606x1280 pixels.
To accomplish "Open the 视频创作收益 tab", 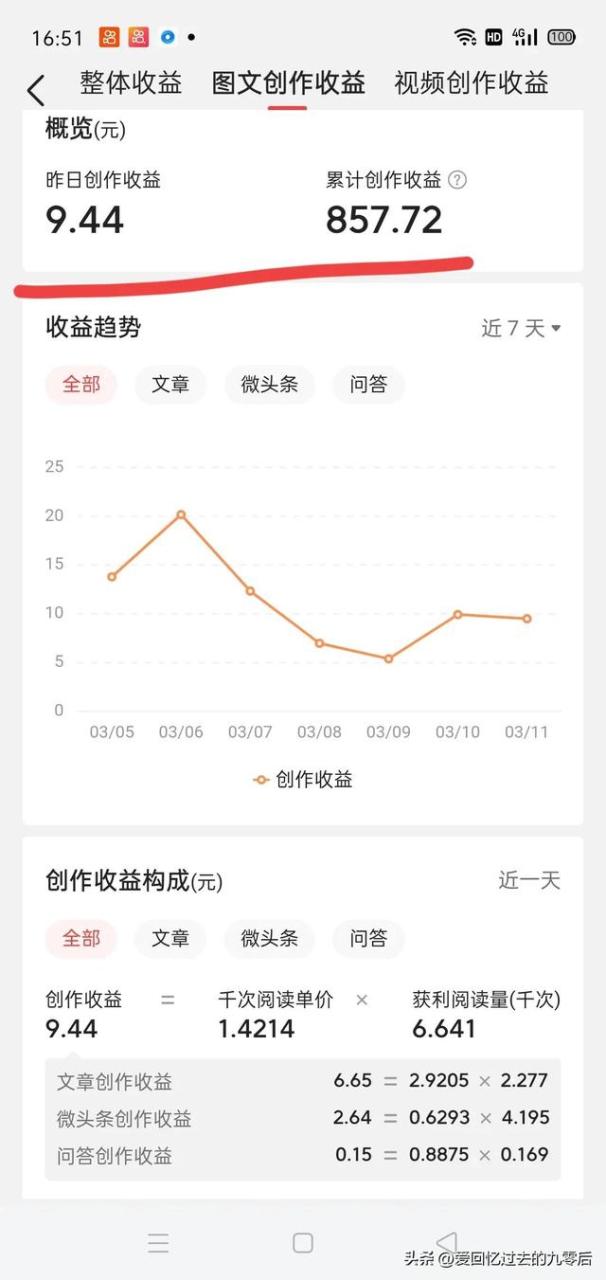I will click(471, 83).
